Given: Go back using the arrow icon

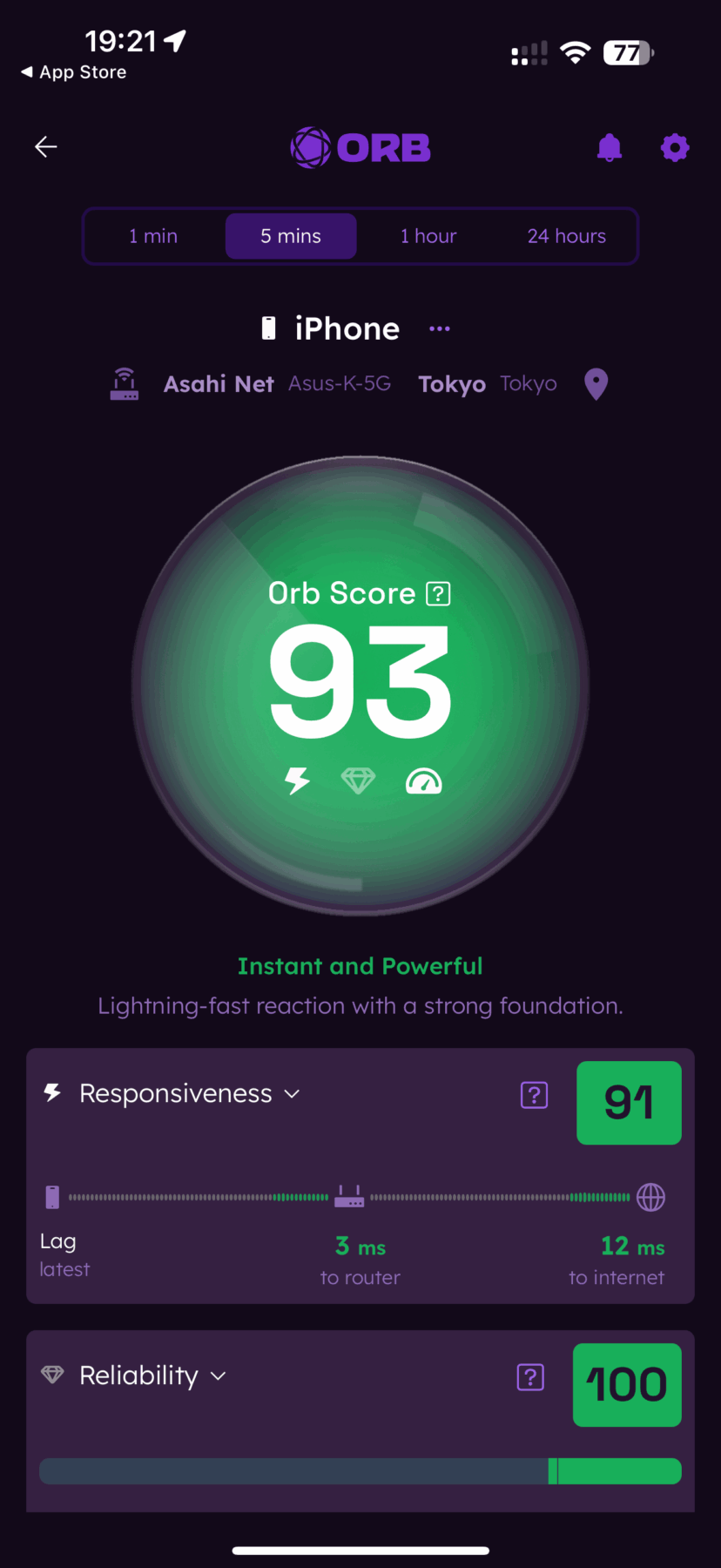Looking at the screenshot, I should click(45, 147).
